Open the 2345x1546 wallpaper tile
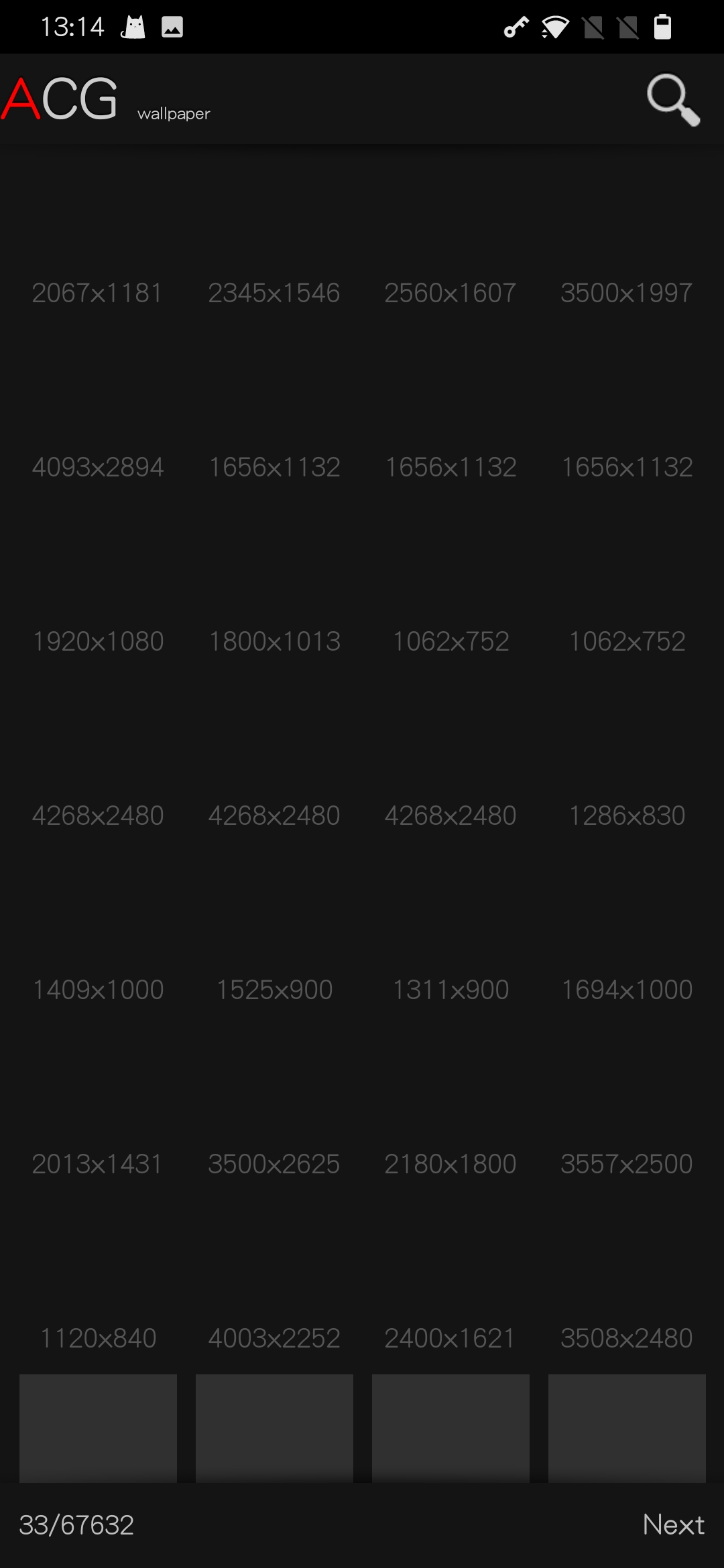This screenshot has width=724, height=1568. click(274, 293)
